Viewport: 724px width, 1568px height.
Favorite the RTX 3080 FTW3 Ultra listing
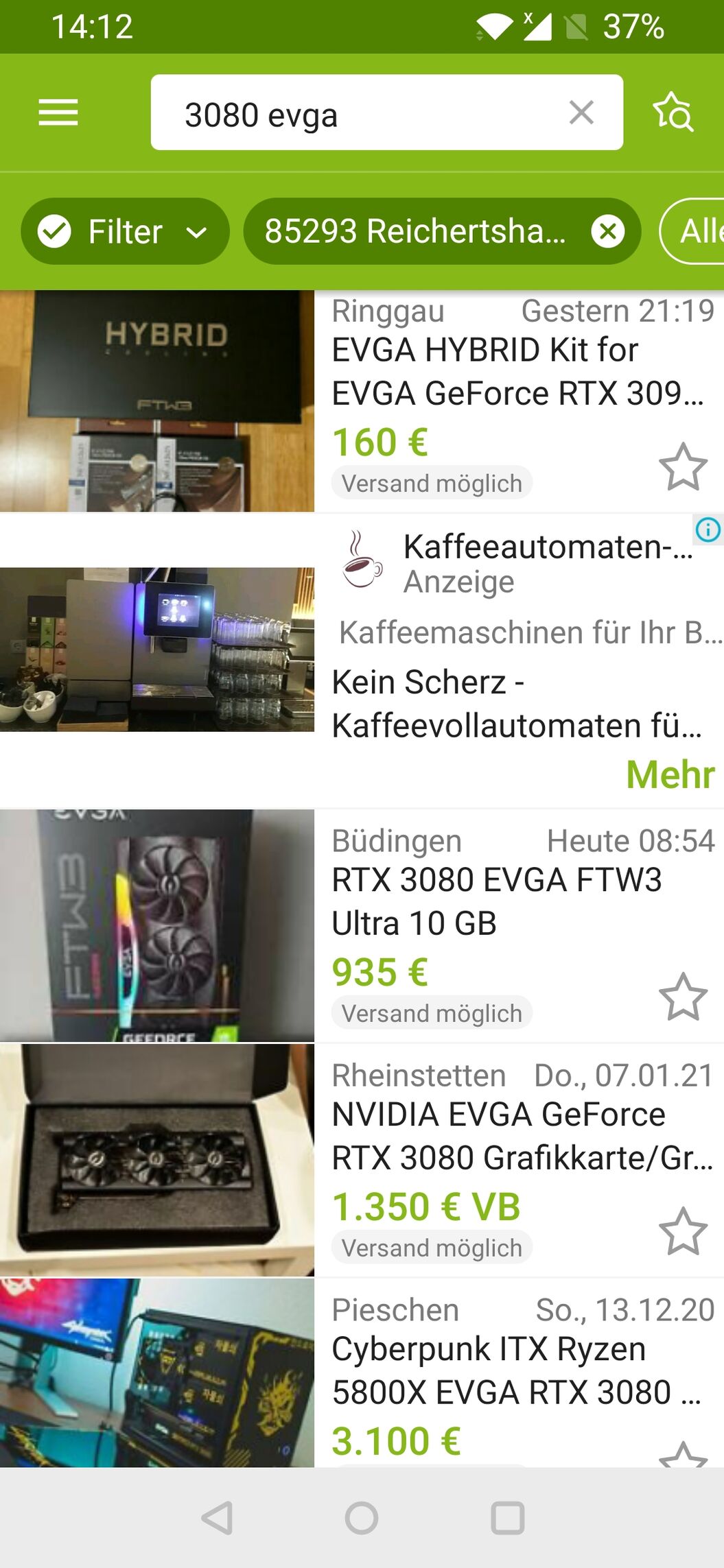683,997
